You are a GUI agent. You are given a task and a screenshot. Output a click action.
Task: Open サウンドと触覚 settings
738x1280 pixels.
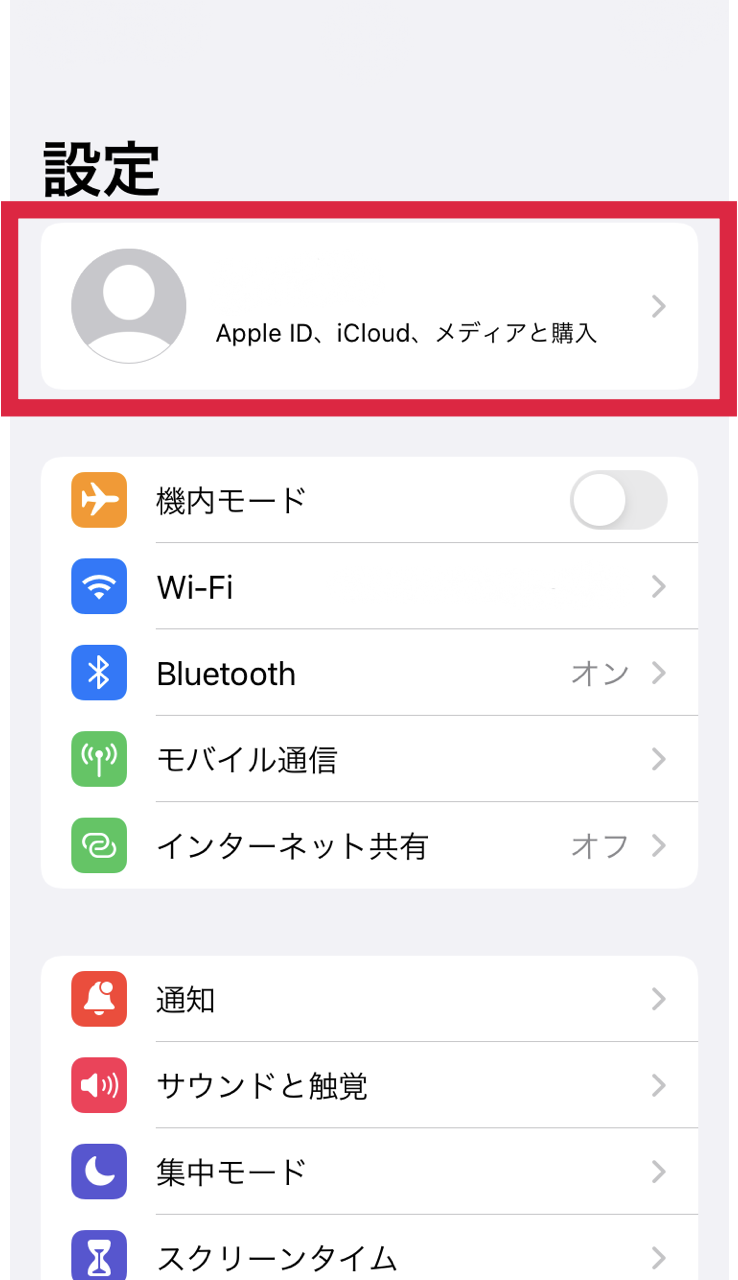(x=369, y=1085)
